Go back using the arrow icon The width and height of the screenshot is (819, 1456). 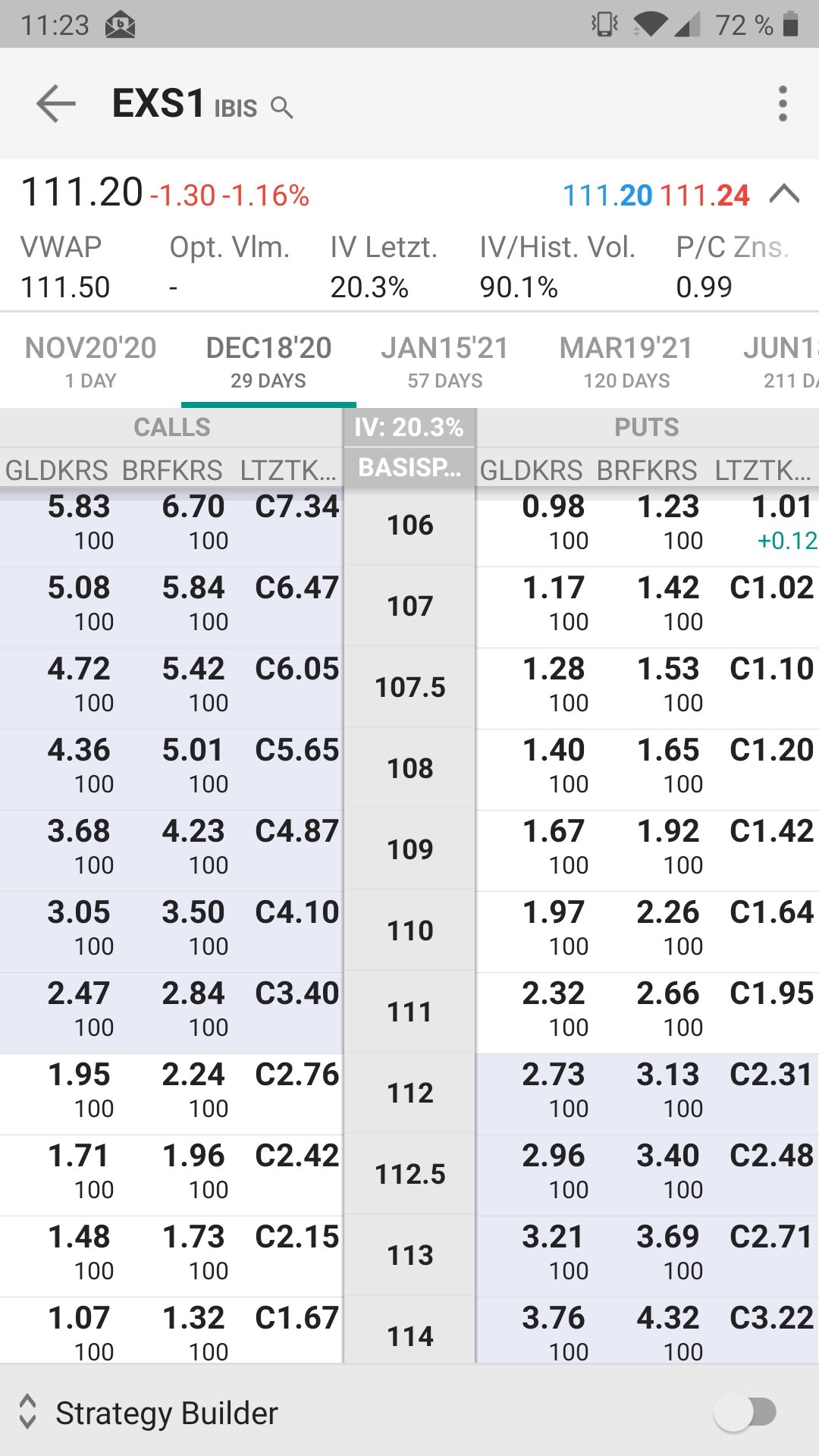pyautogui.click(x=56, y=104)
